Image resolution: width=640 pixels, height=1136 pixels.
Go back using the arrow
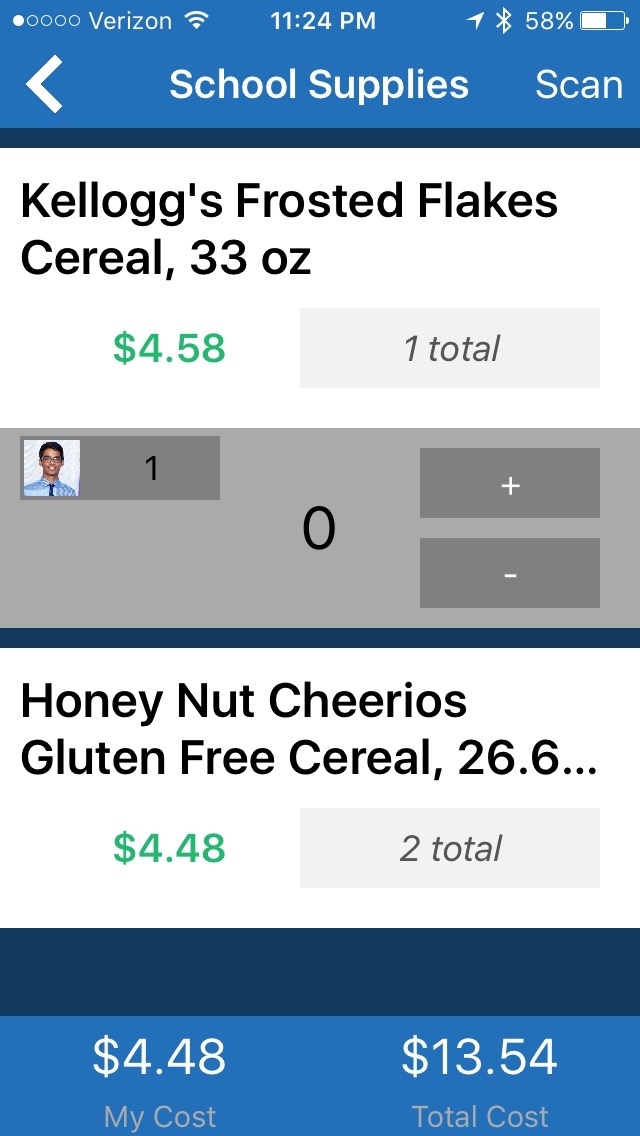(45, 85)
